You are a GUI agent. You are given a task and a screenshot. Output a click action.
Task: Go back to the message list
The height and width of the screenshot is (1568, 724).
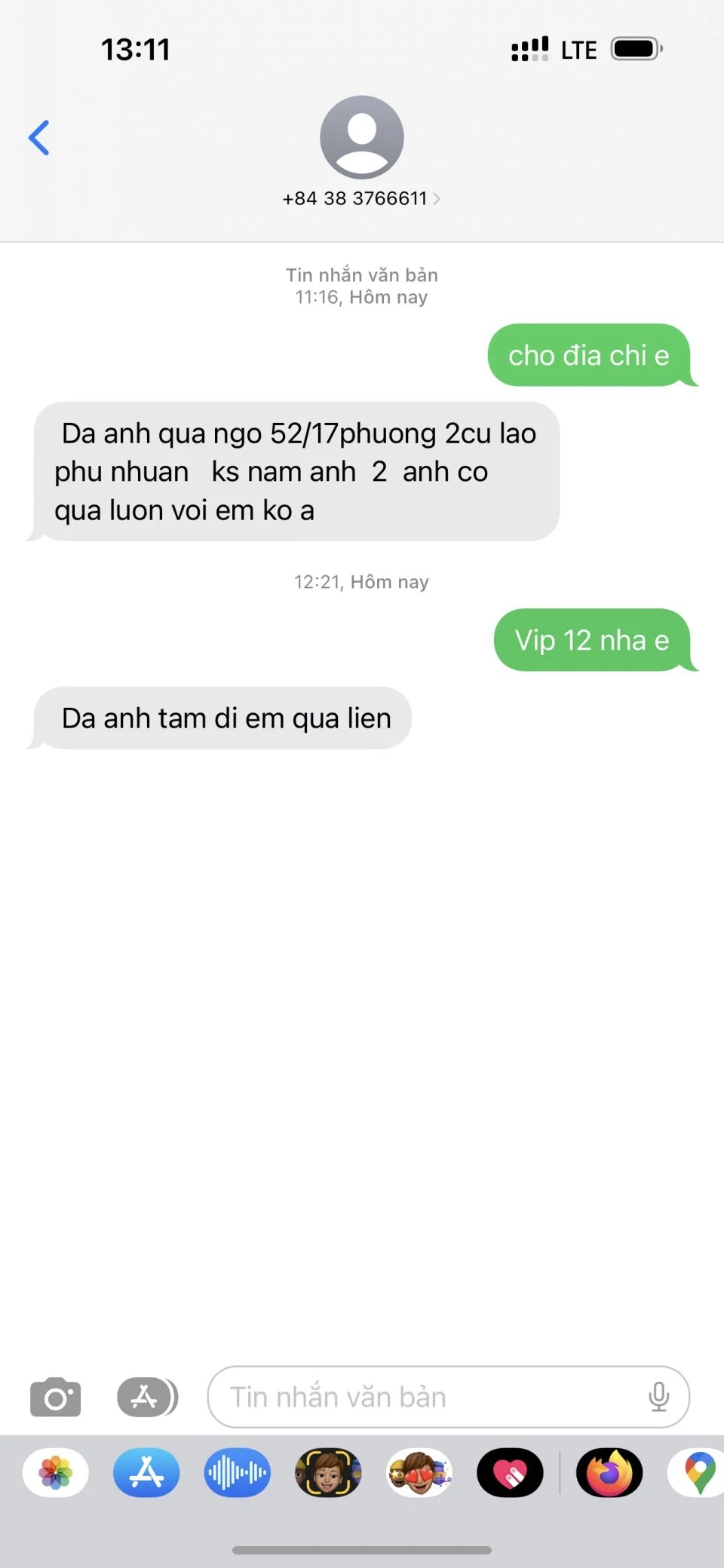click(x=39, y=138)
